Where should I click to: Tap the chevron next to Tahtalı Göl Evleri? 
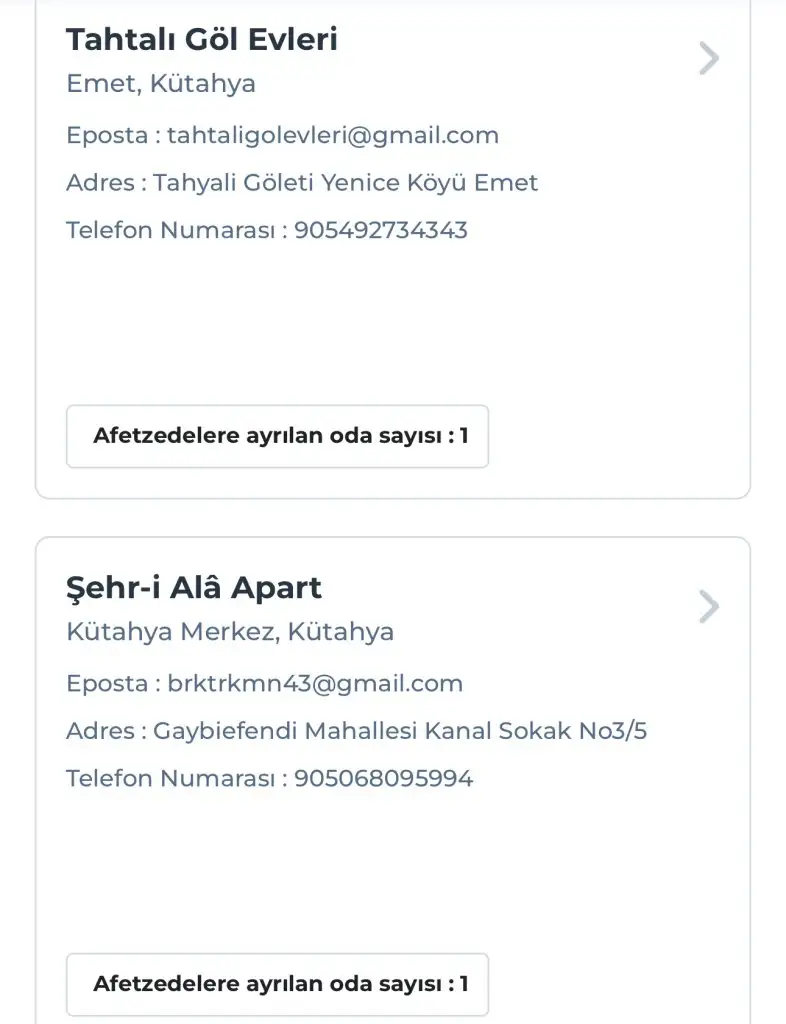click(708, 59)
